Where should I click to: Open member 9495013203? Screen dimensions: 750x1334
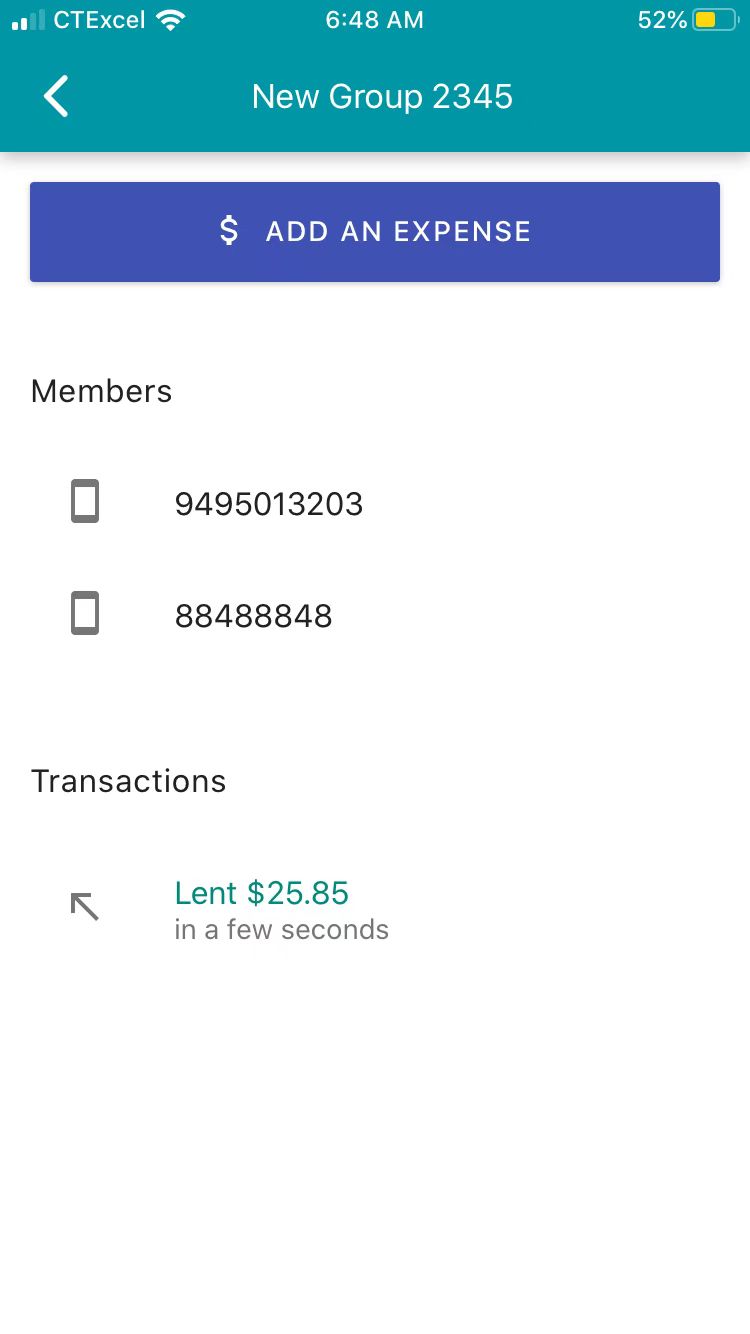point(268,503)
